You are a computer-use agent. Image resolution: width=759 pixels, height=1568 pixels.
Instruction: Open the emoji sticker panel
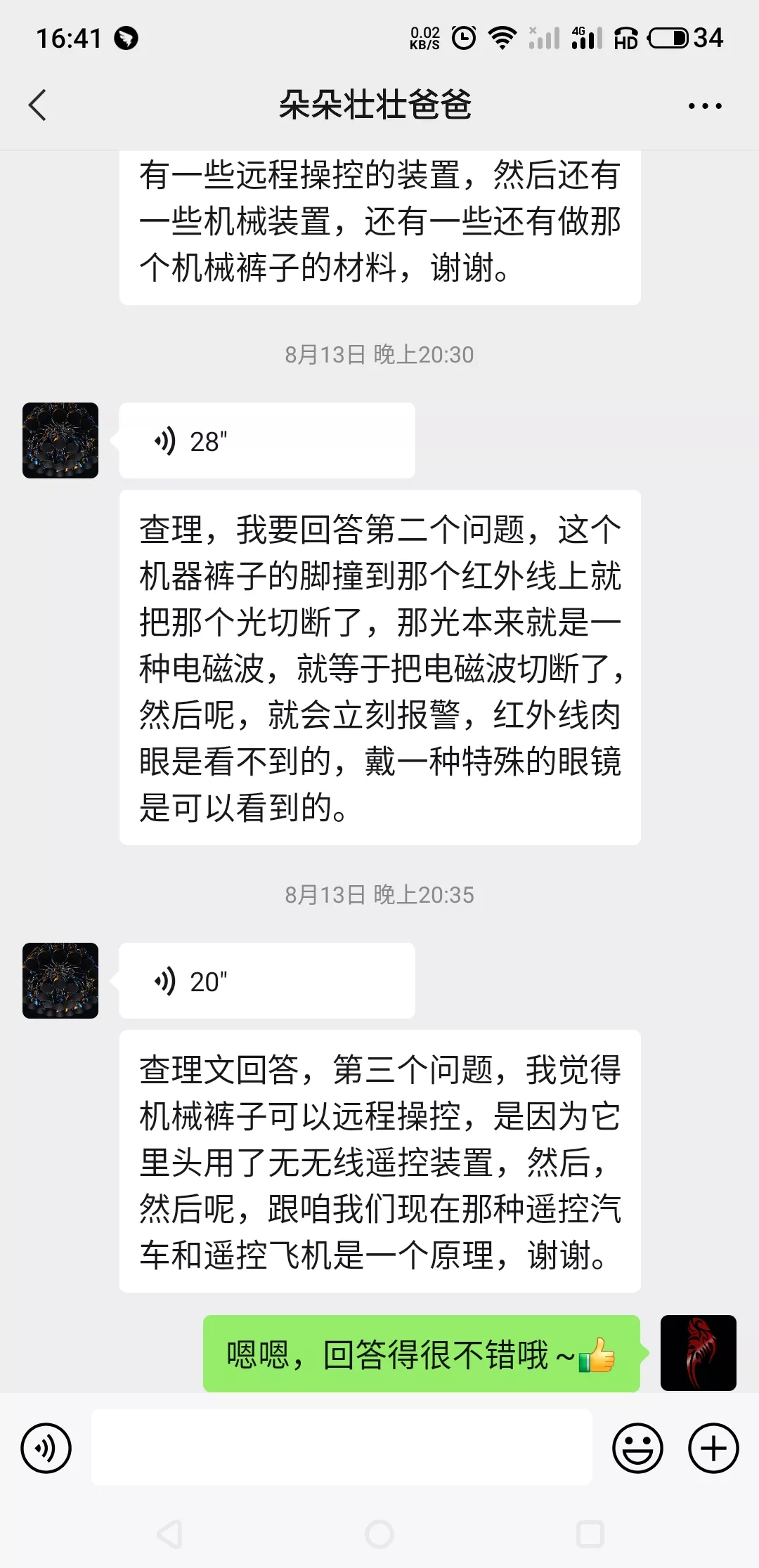pyautogui.click(x=637, y=1448)
